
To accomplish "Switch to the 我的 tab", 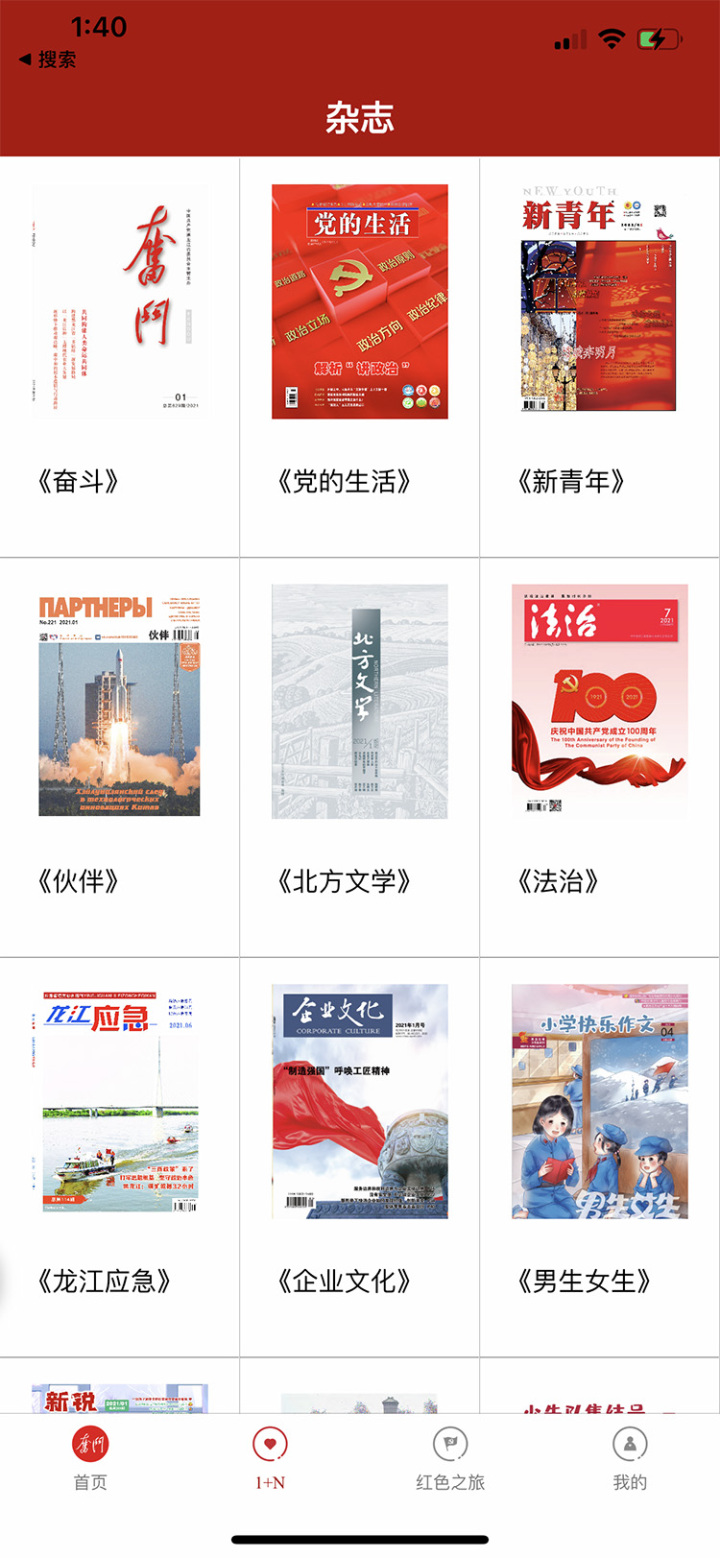I will pos(630,1458).
